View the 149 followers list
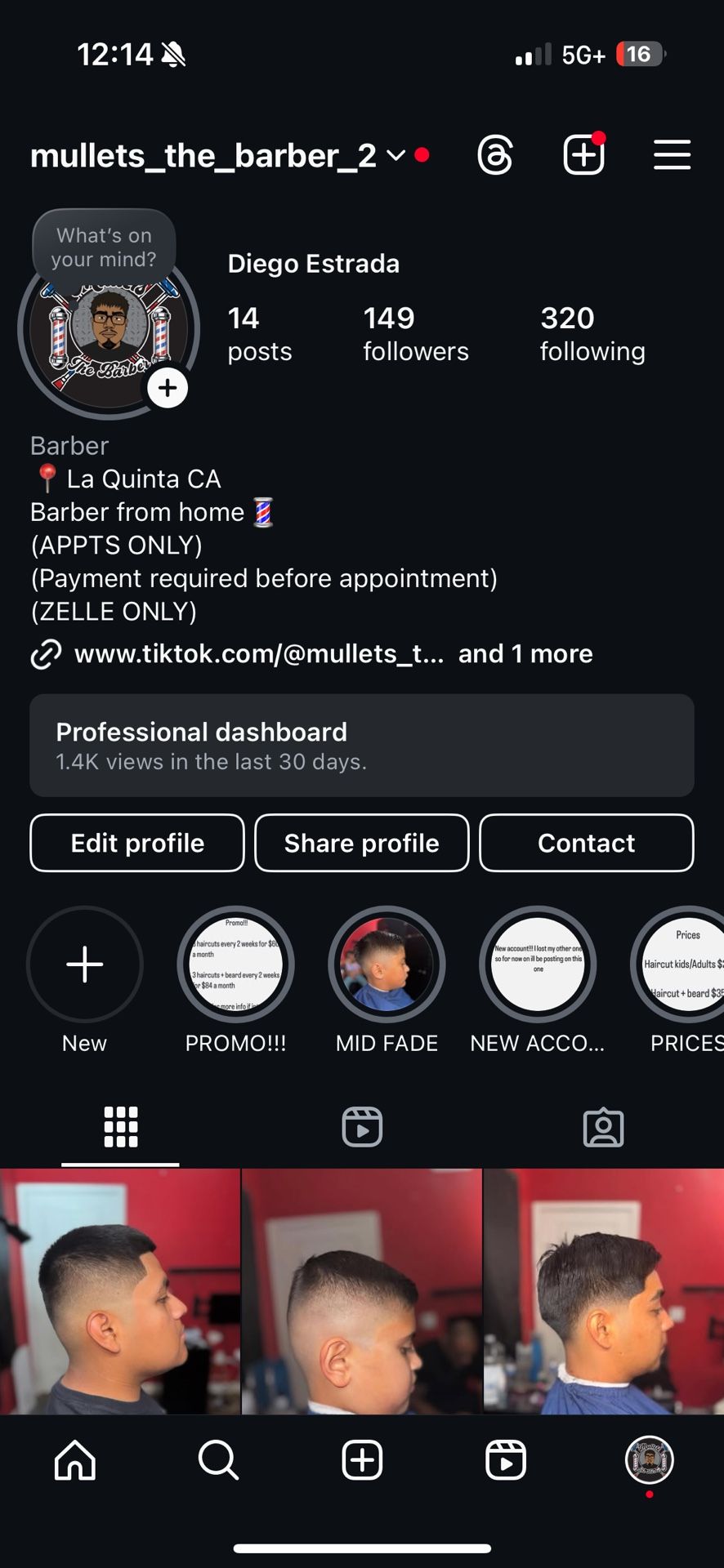724x1568 pixels. [415, 333]
